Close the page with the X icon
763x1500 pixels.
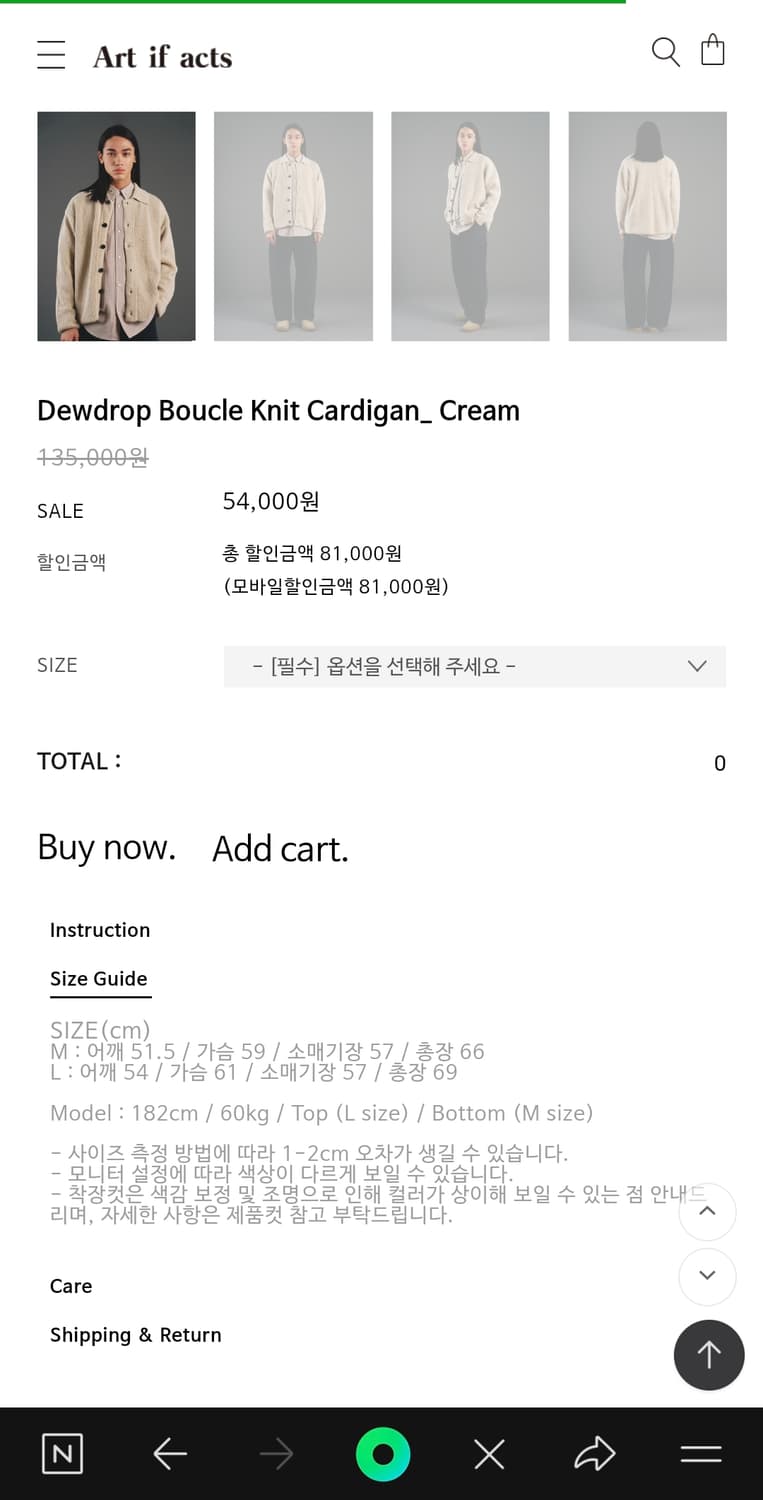coord(488,1454)
